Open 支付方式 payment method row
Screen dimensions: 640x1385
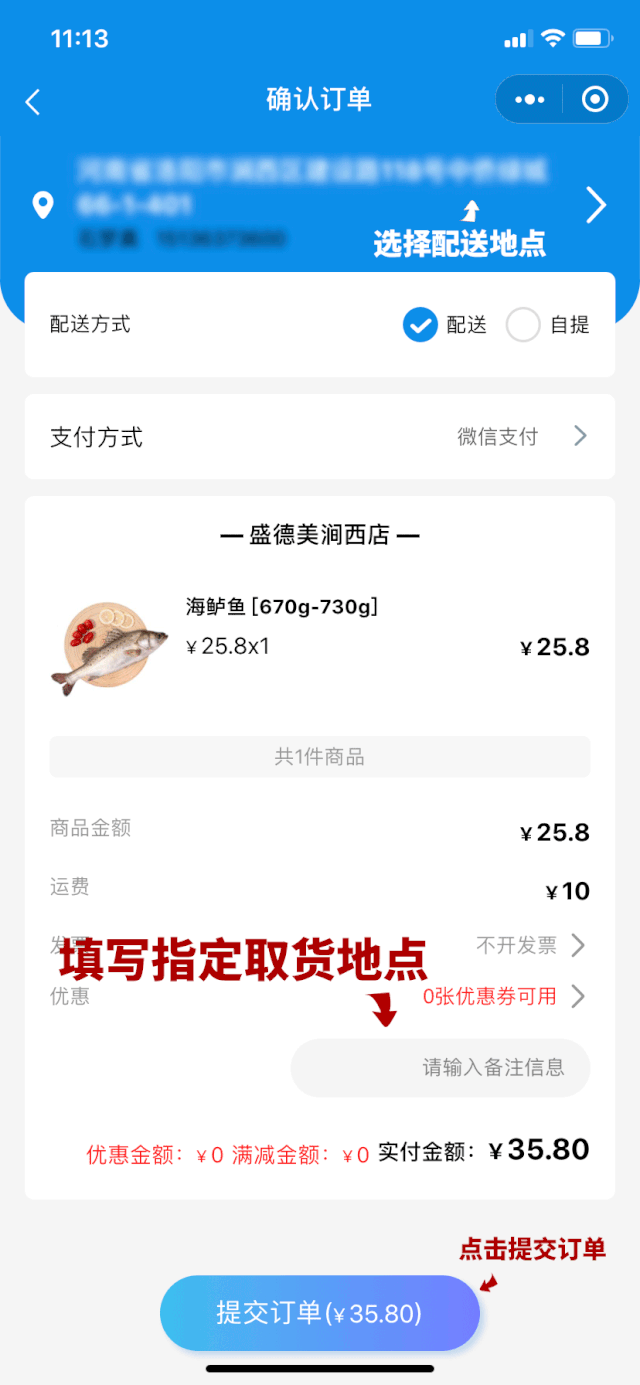coord(320,437)
